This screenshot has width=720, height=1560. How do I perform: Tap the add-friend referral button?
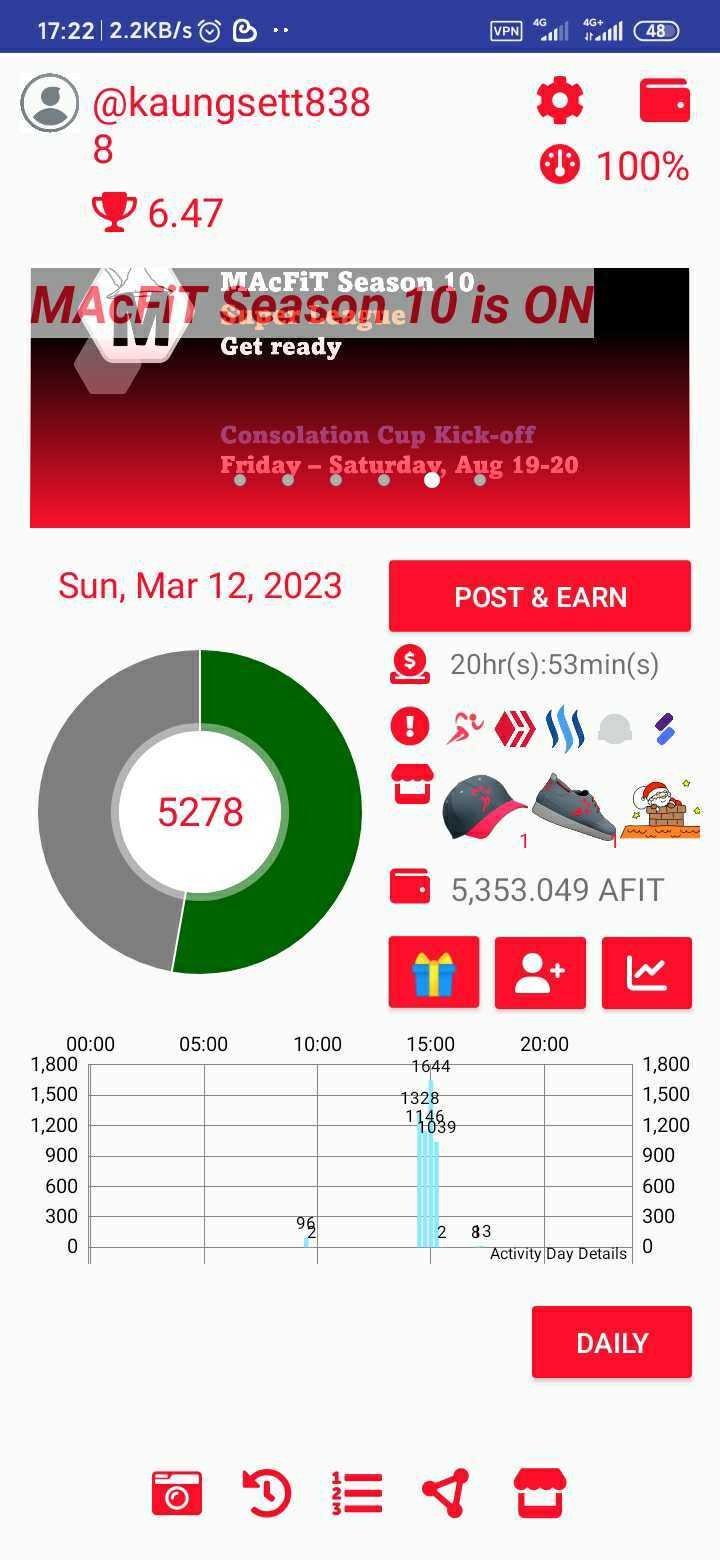pos(540,972)
